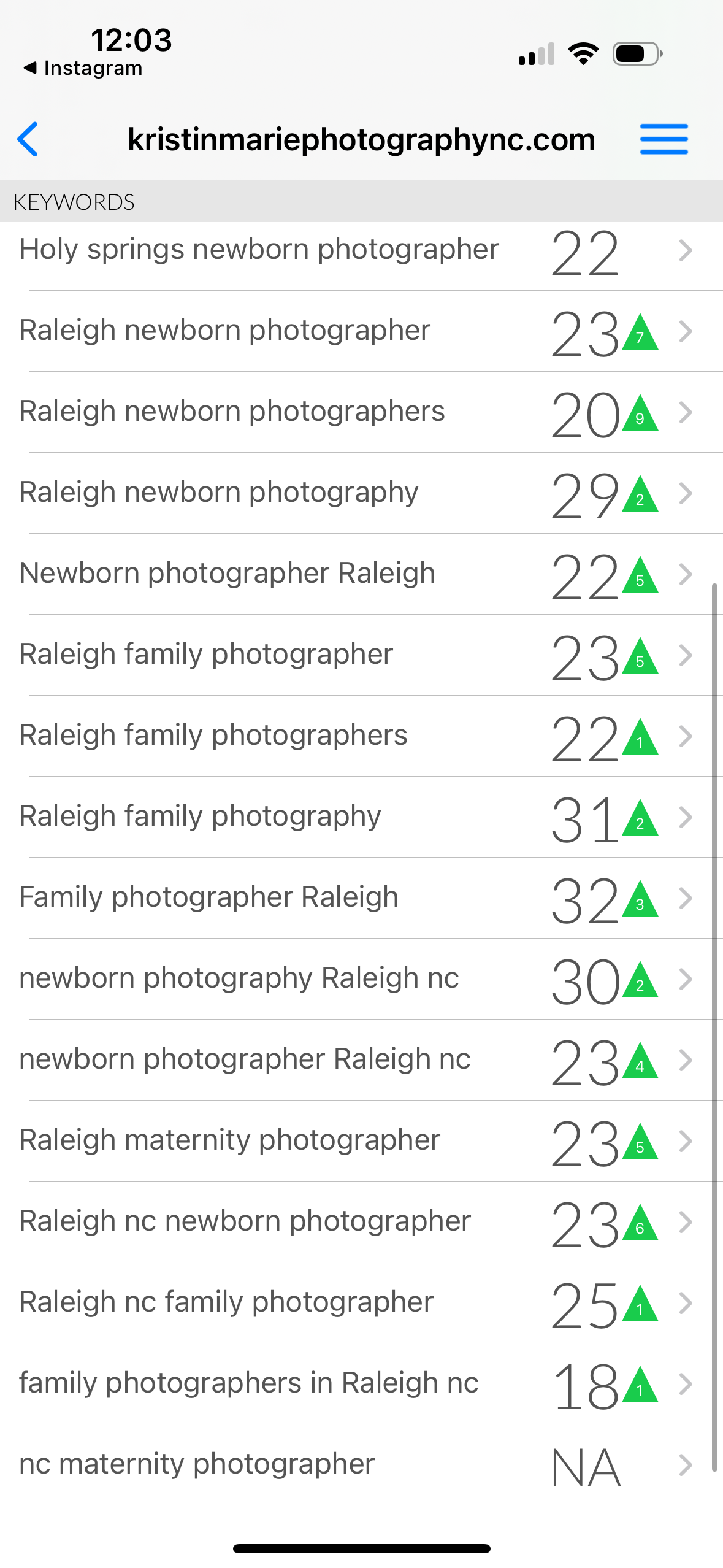Select Family photographer Raleigh row

click(361, 898)
